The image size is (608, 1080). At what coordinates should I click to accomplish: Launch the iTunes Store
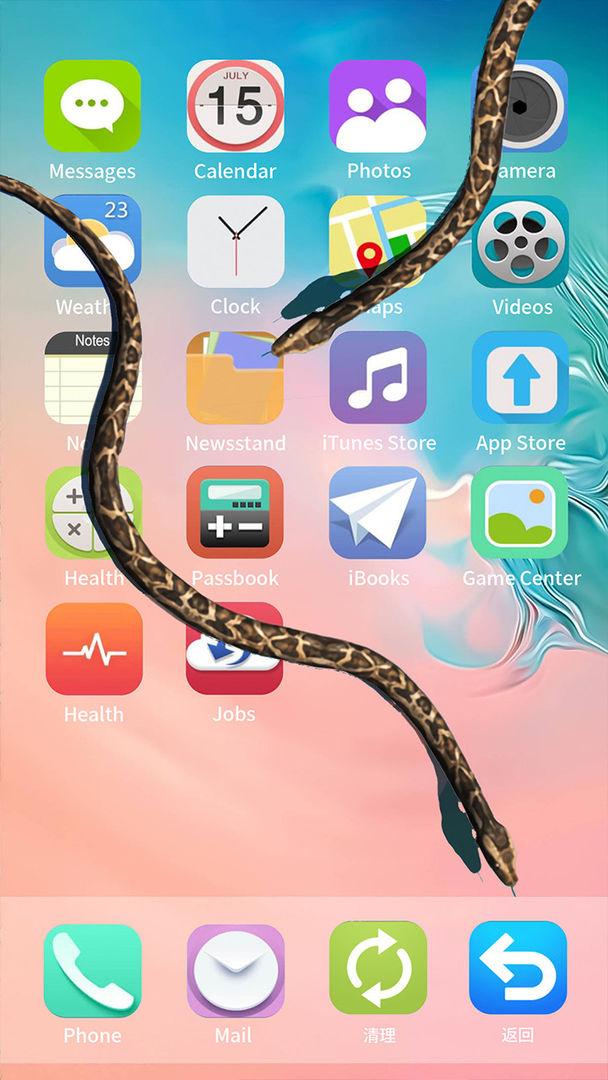pos(378,378)
